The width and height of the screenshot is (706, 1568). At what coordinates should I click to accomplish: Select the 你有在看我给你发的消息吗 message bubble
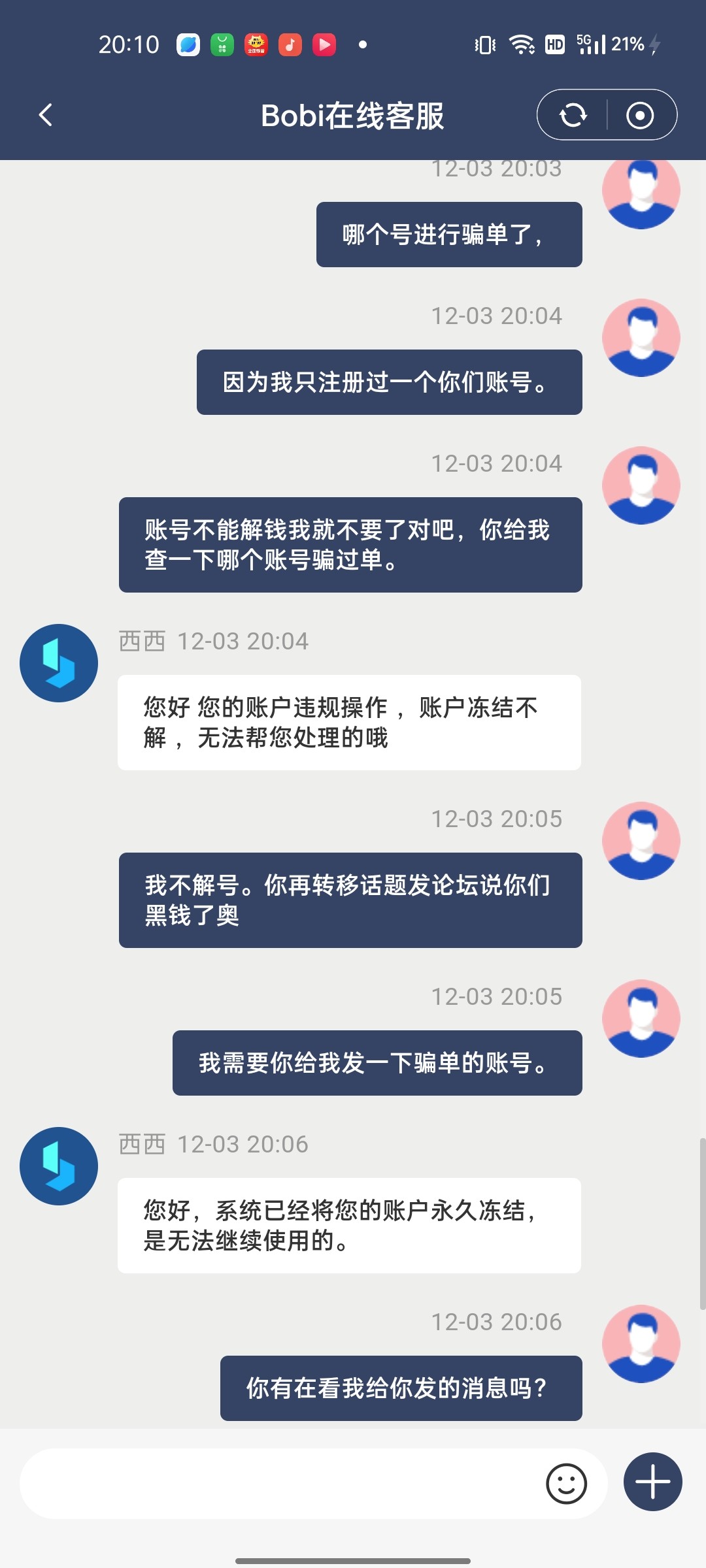click(x=401, y=1390)
